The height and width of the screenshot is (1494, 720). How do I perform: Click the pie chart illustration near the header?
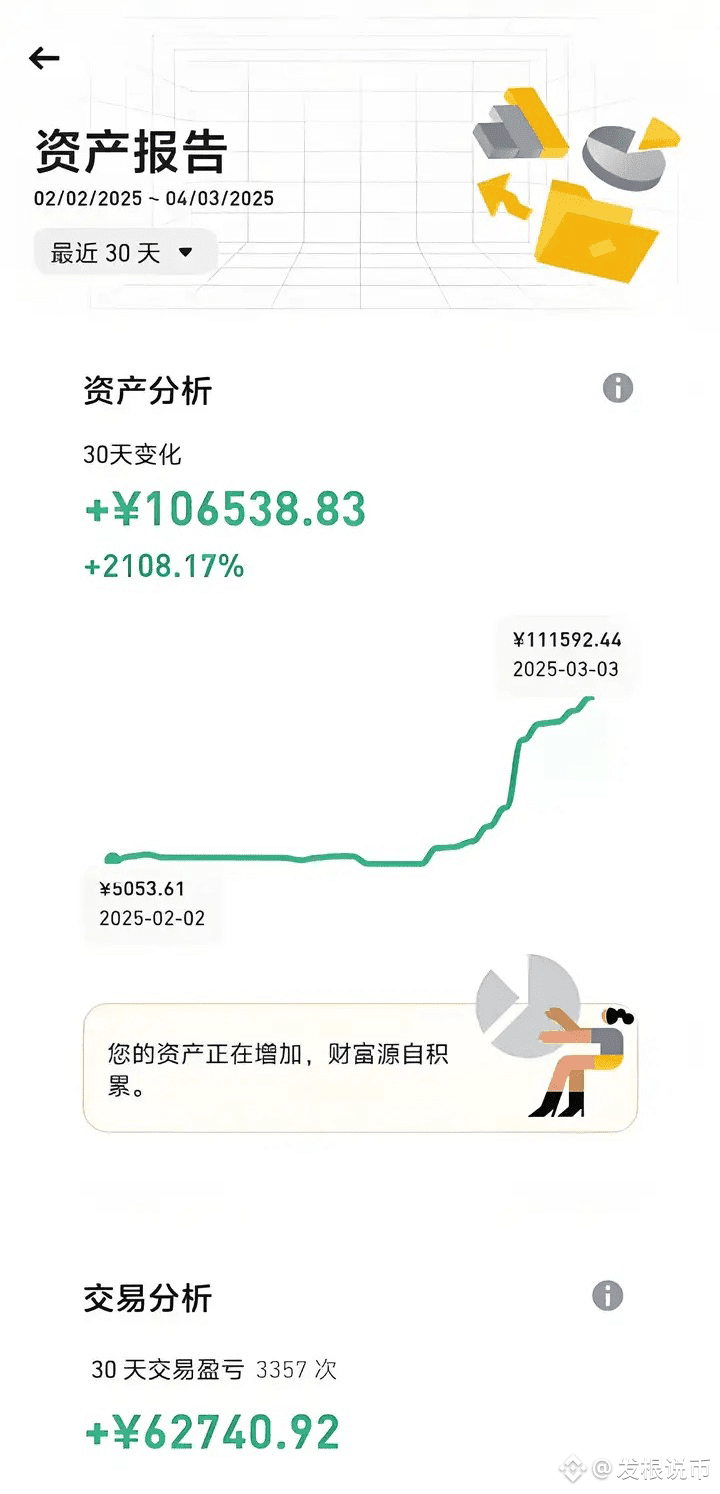point(625,150)
